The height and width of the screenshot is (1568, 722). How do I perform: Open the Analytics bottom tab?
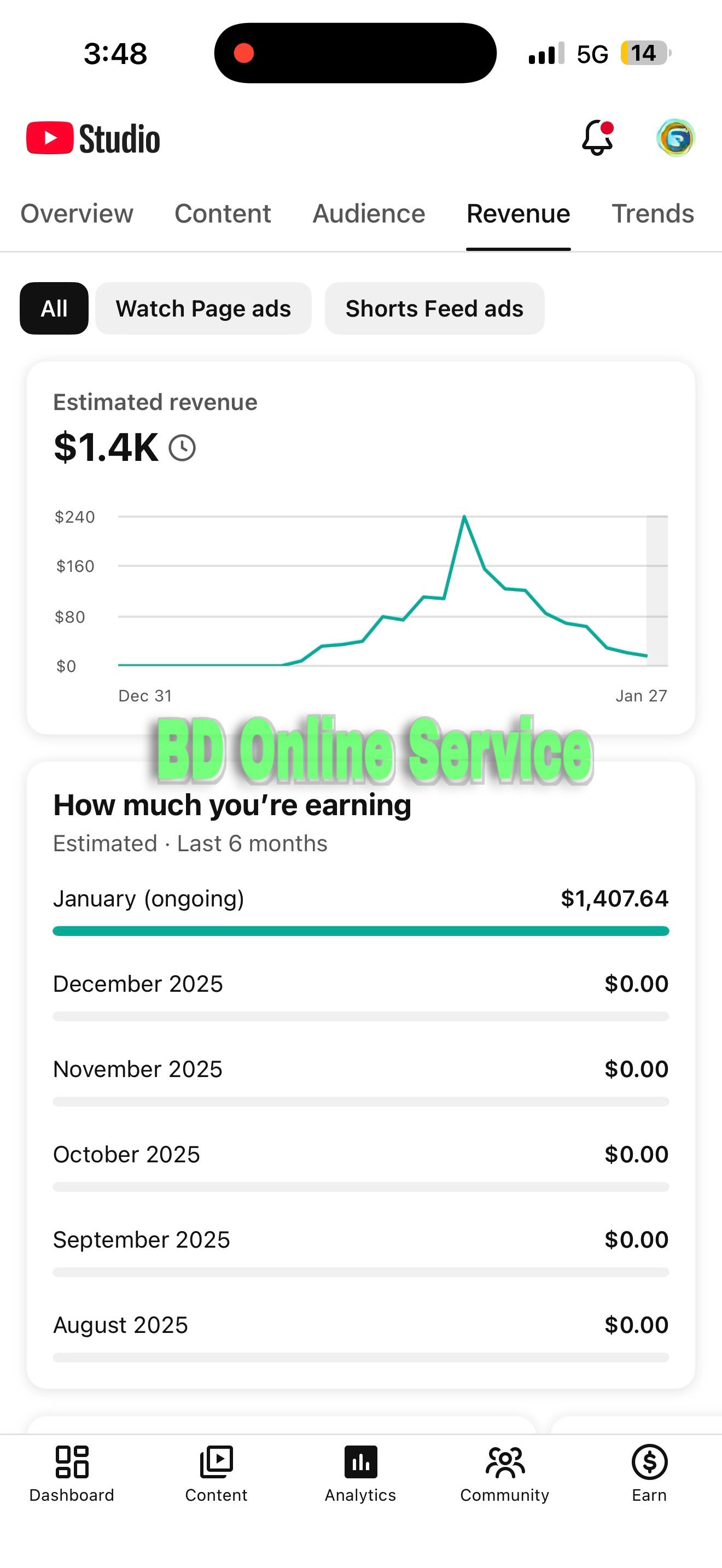360,1473
